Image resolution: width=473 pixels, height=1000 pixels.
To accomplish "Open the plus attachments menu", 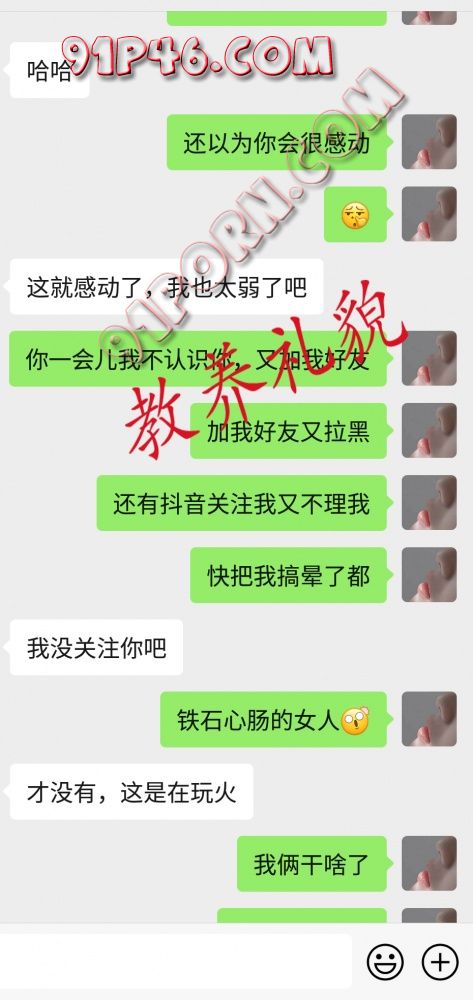I will point(440,961).
